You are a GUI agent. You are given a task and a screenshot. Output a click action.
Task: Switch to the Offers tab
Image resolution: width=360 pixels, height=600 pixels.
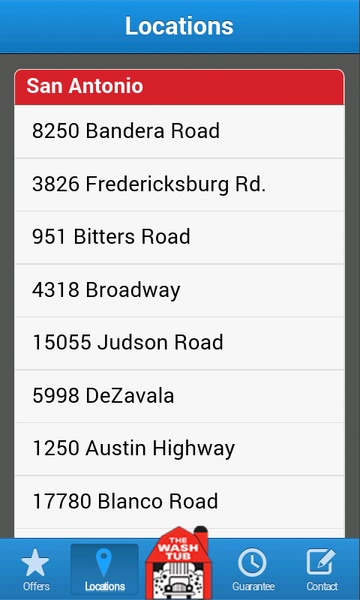coord(36,569)
